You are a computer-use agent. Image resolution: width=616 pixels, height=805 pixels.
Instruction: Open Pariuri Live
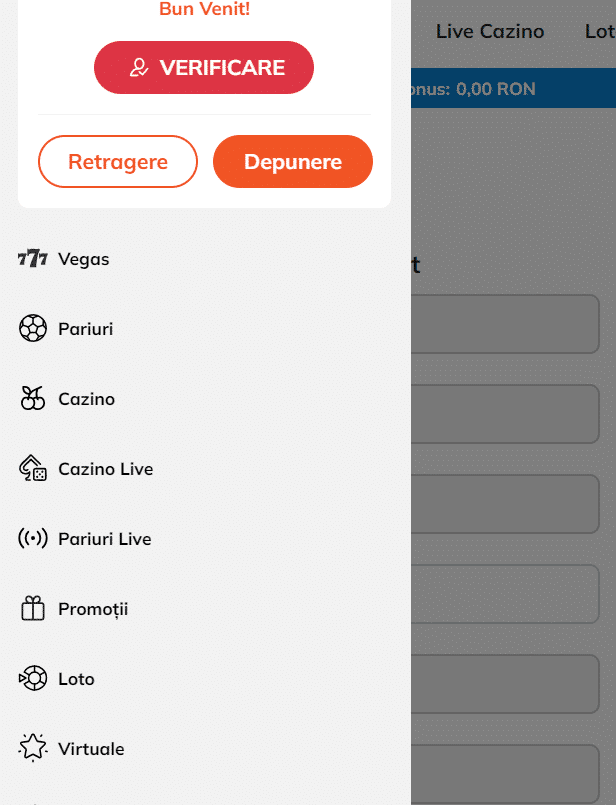[104, 539]
